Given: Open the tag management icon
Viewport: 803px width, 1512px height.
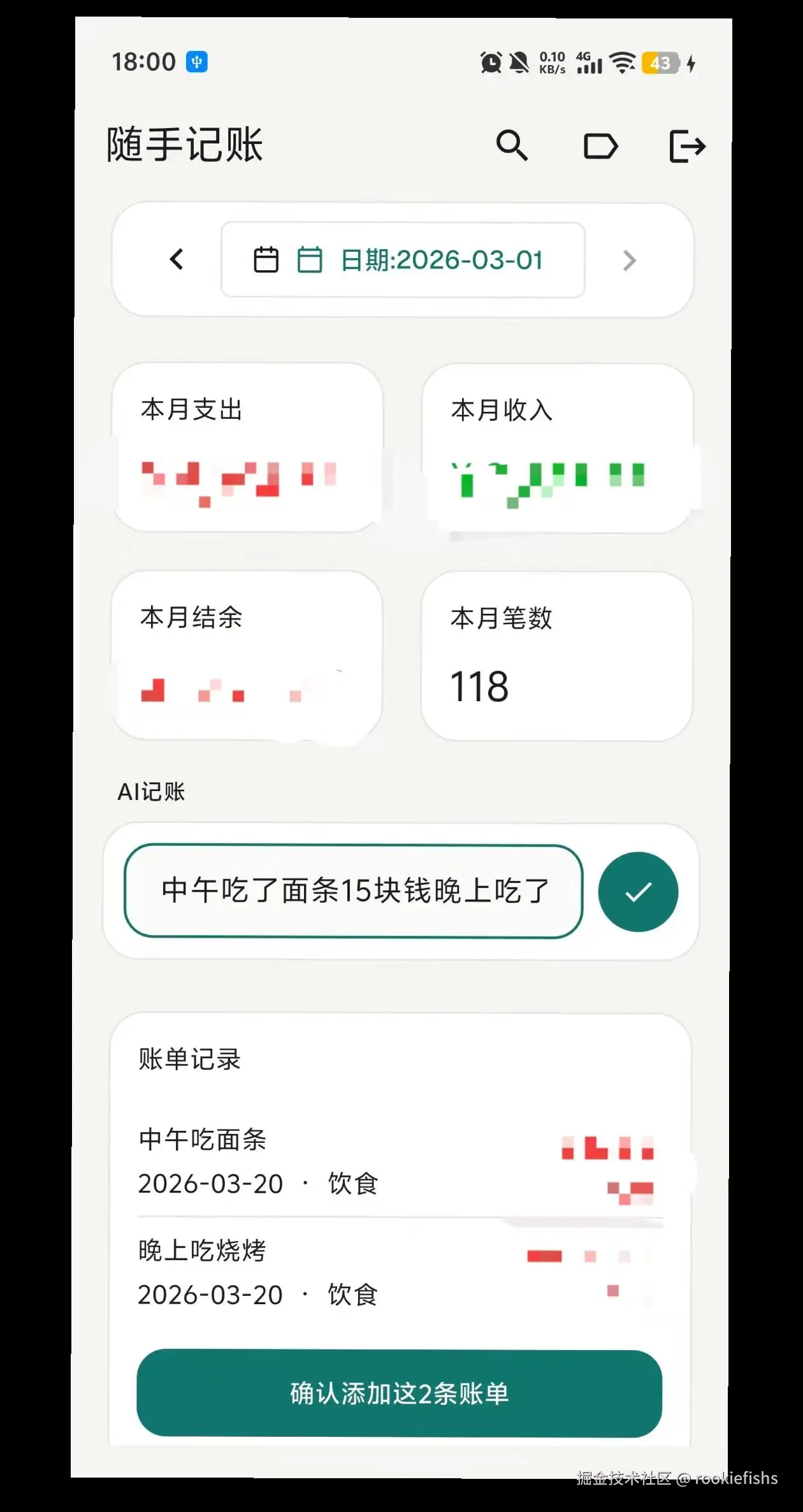Looking at the screenshot, I should click(x=600, y=146).
